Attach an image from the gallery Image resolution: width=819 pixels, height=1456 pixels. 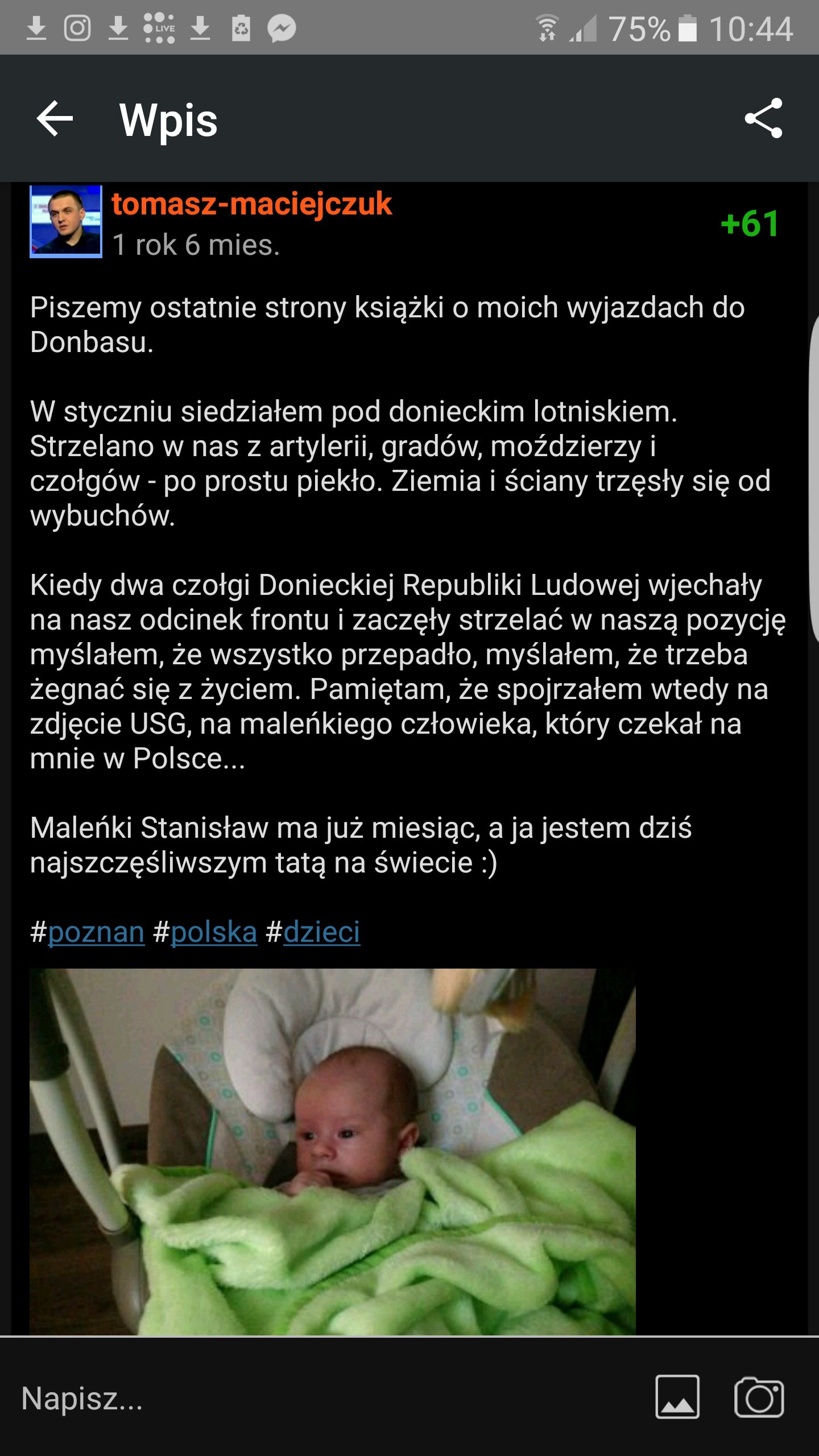click(x=677, y=1397)
